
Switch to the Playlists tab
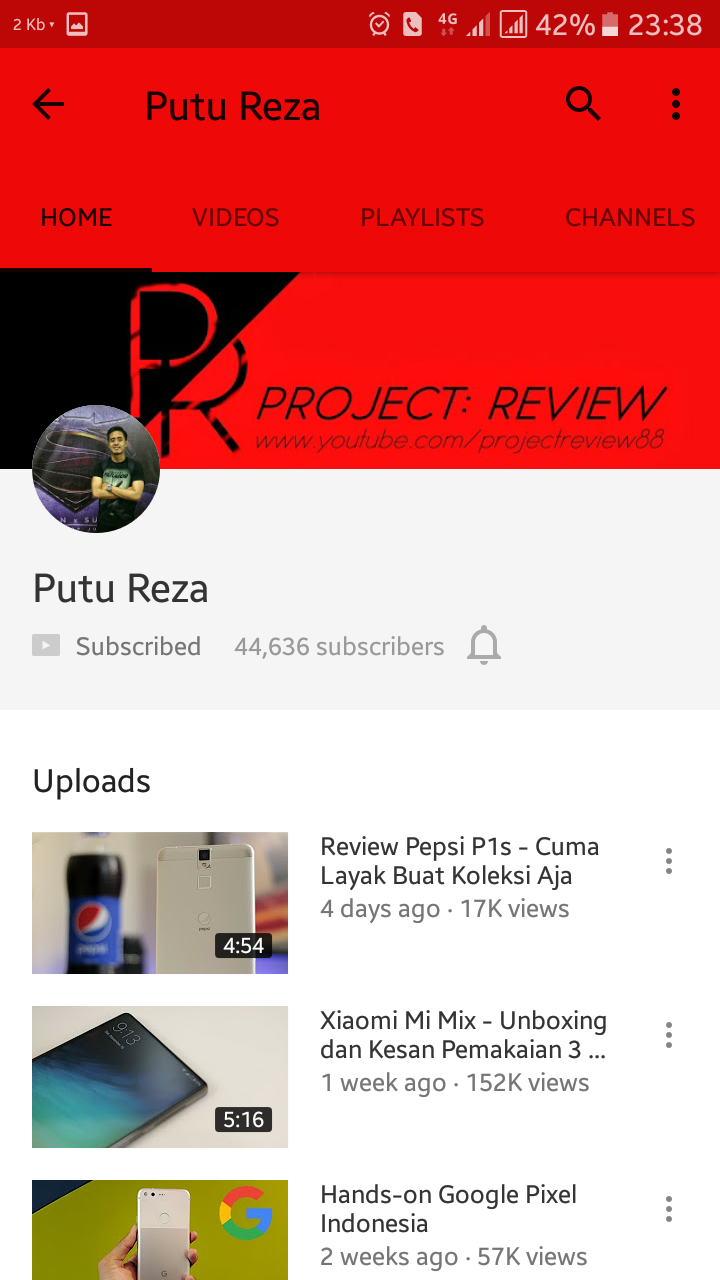coord(422,218)
